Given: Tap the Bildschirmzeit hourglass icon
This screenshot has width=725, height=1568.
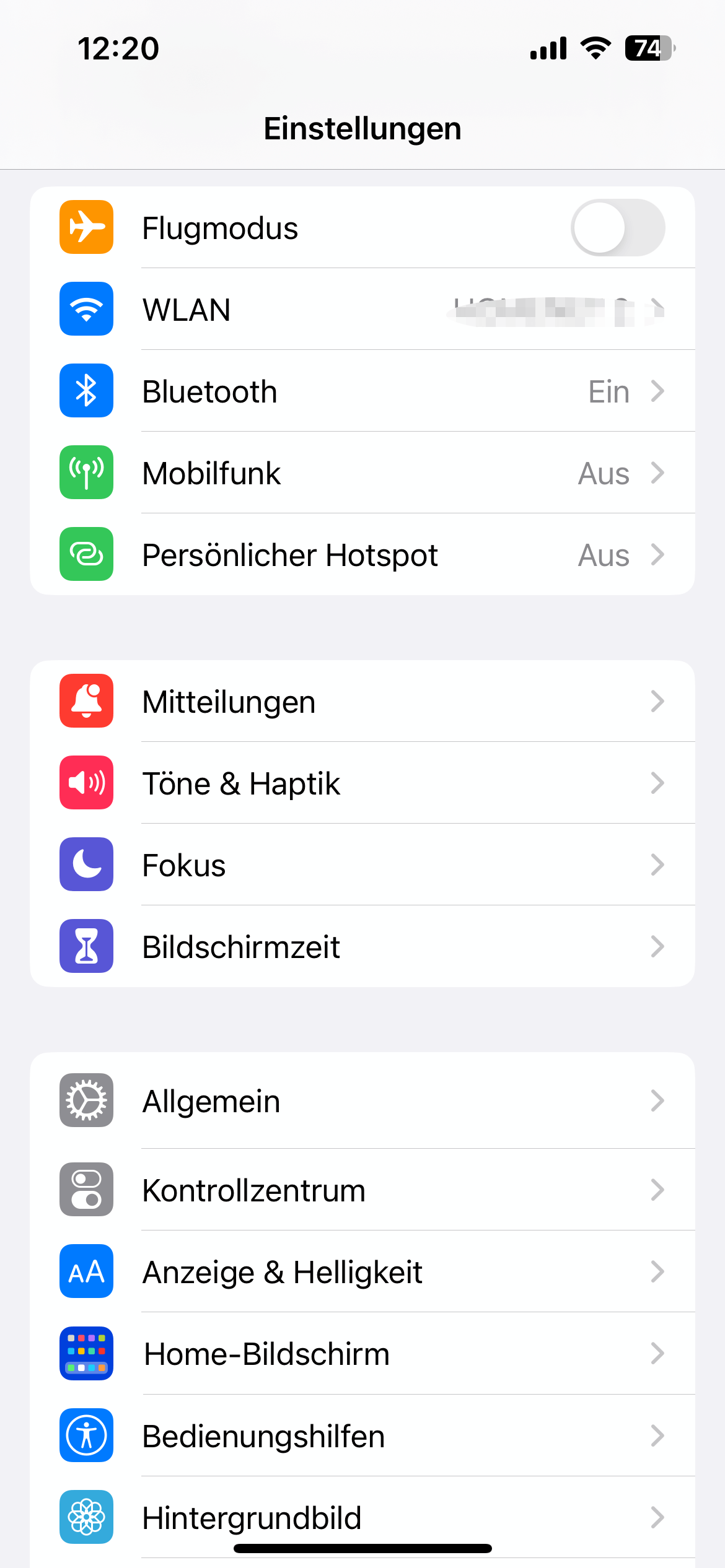Looking at the screenshot, I should point(86,946).
